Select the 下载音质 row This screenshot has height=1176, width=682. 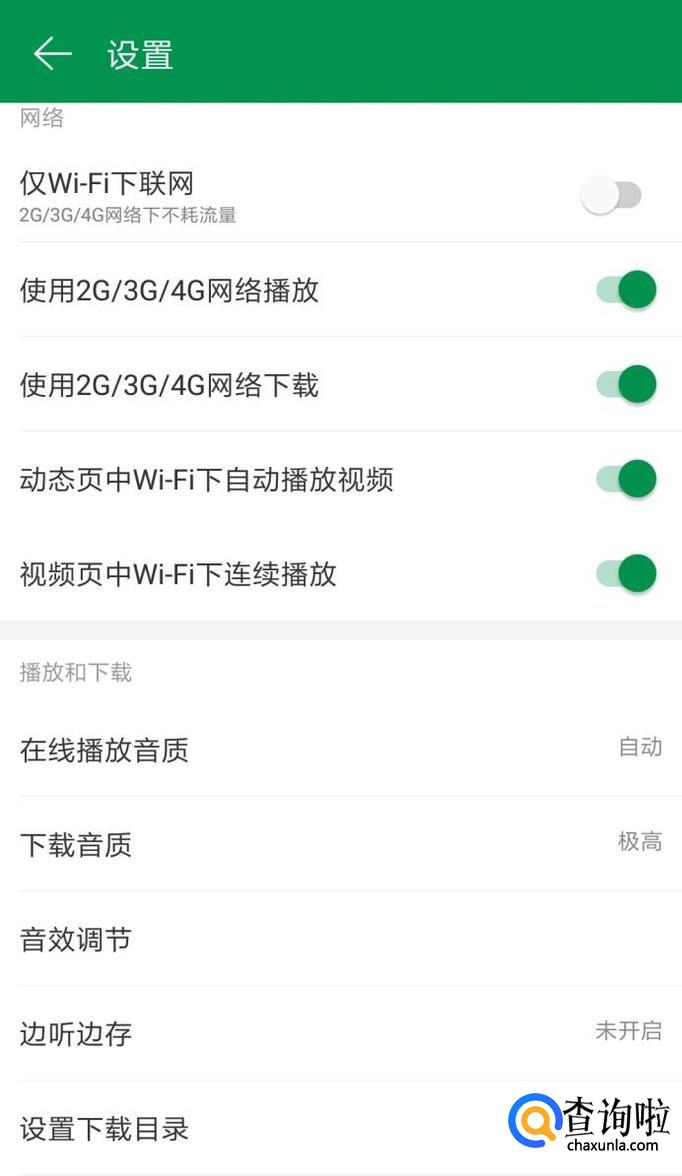point(340,844)
